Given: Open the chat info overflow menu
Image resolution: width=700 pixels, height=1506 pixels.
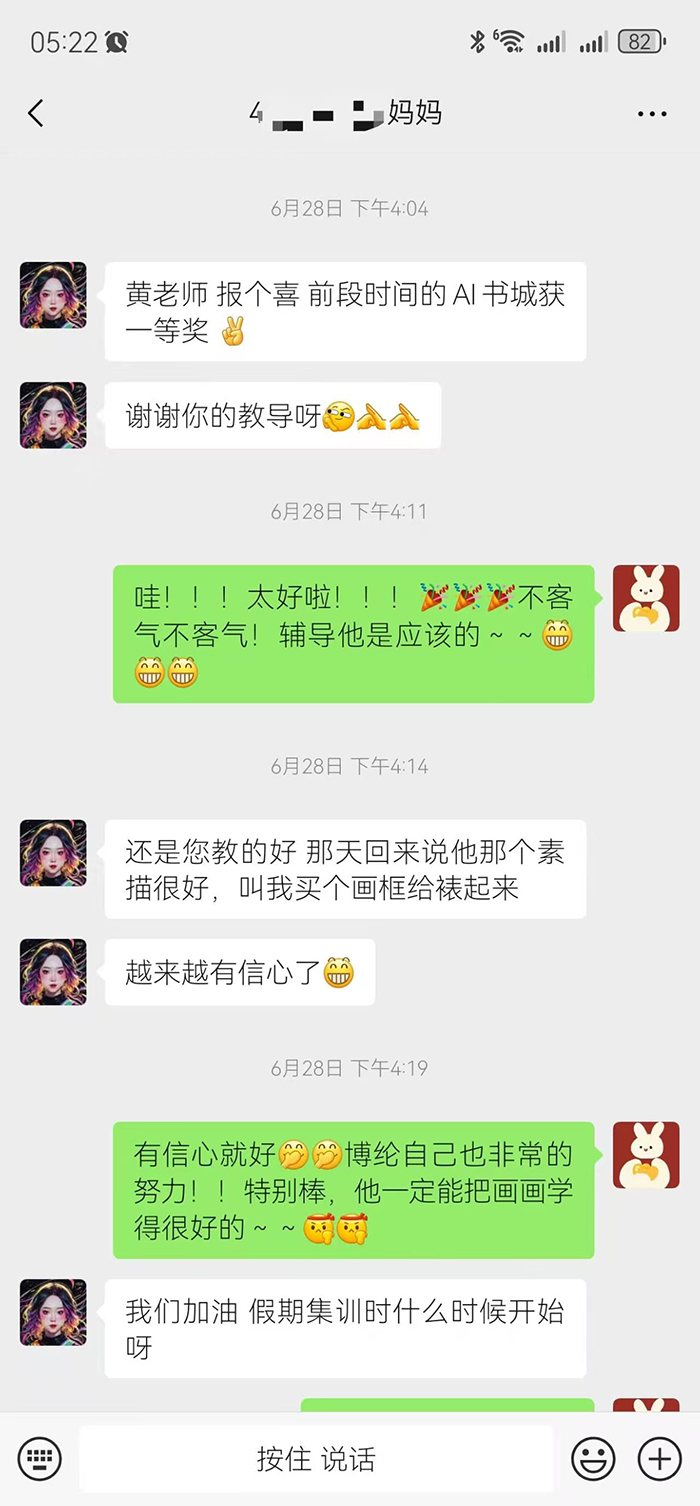Looking at the screenshot, I should point(652,114).
